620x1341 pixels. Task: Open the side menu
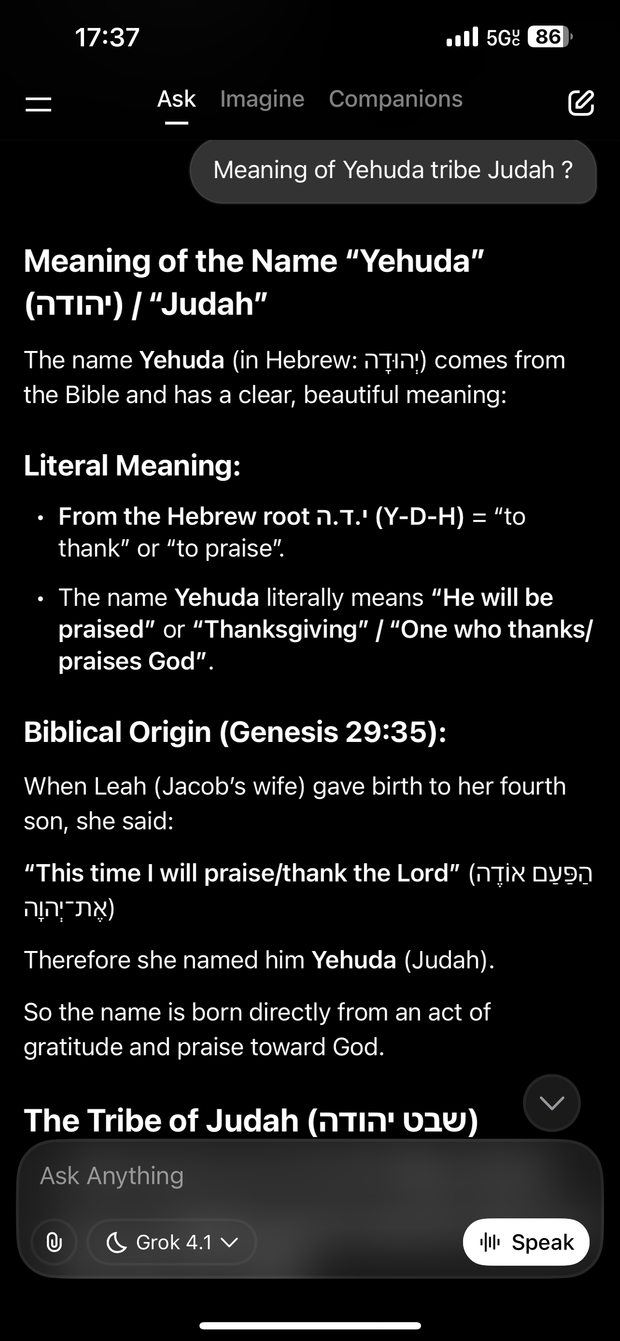[39, 103]
